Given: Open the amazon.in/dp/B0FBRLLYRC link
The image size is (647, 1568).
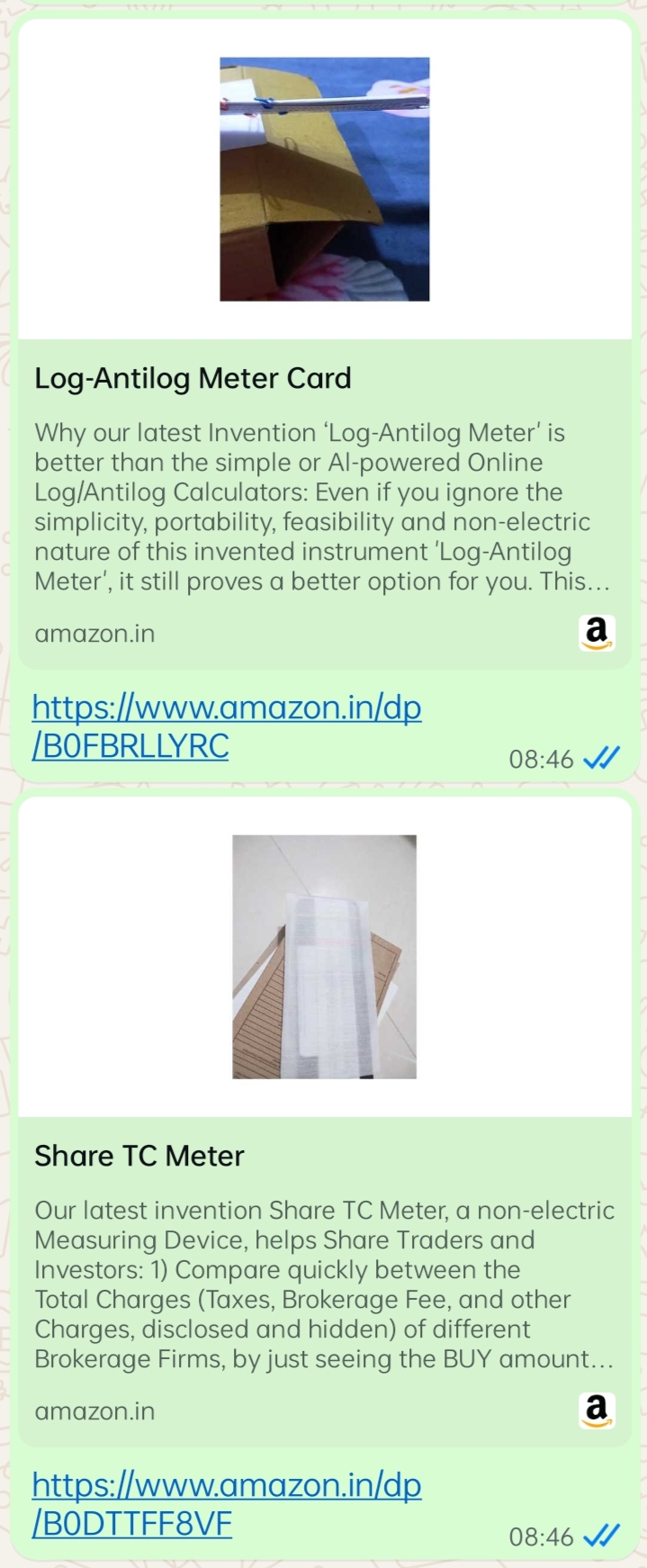Looking at the screenshot, I should click(x=226, y=726).
